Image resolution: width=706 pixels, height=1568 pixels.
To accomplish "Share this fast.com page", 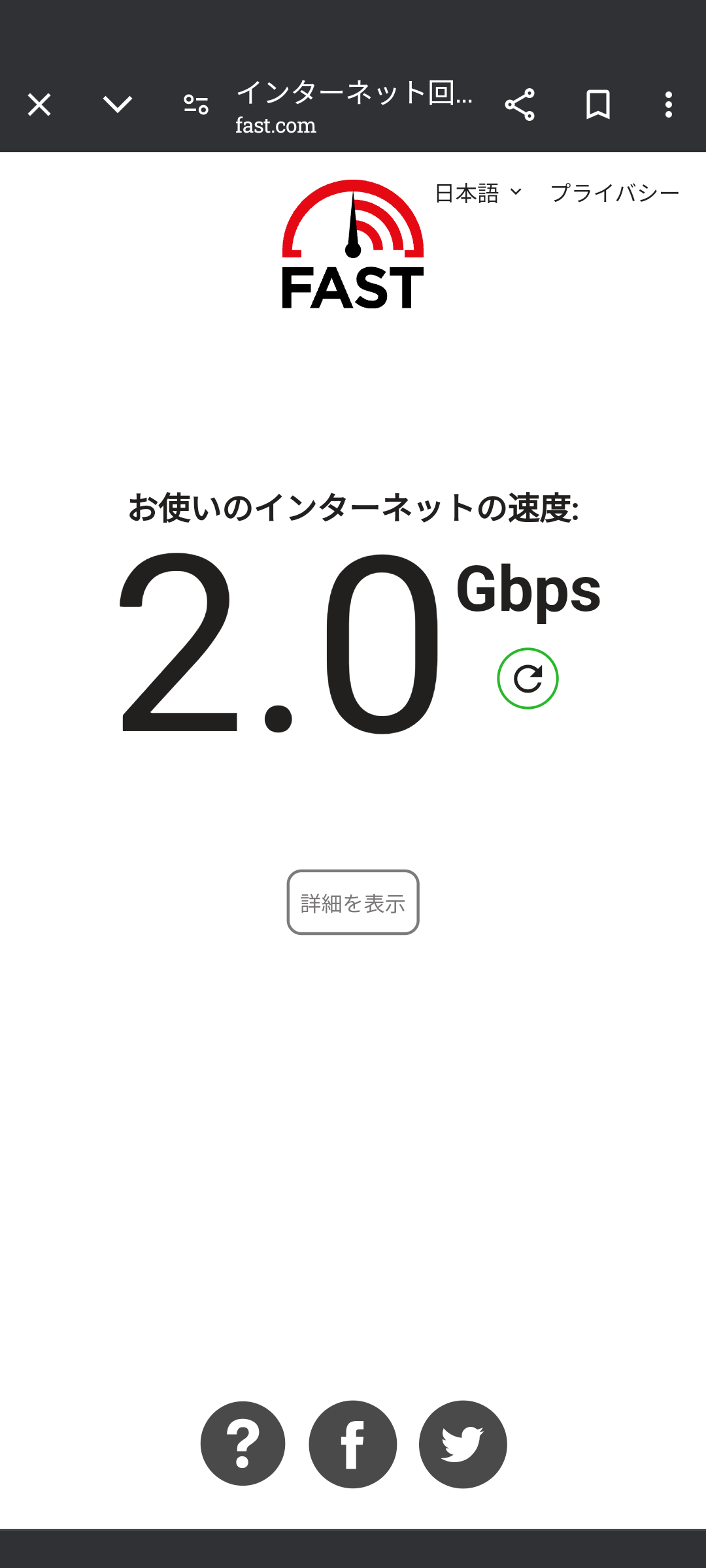I will coord(520,105).
